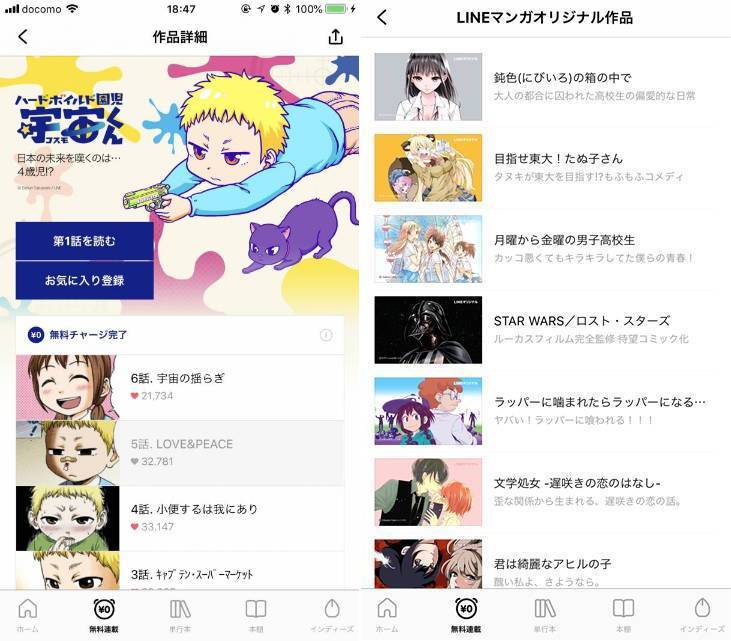The height and width of the screenshot is (641, 731).
Task: Open STAR WARS／ロスト・スターズ
Action: click(x=545, y=329)
